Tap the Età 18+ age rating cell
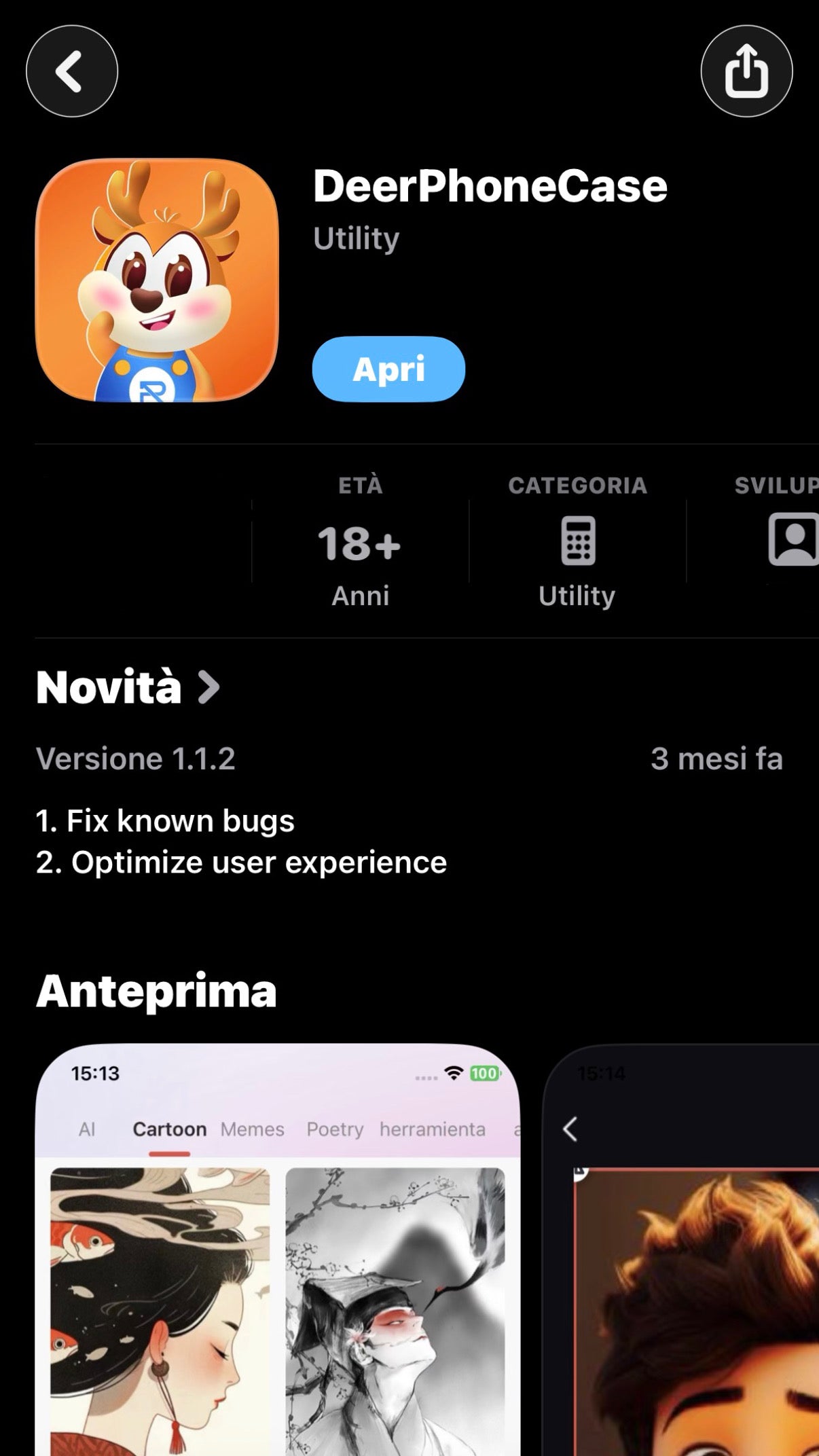Screen dimensions: 819x1456 tap(360, 541)
